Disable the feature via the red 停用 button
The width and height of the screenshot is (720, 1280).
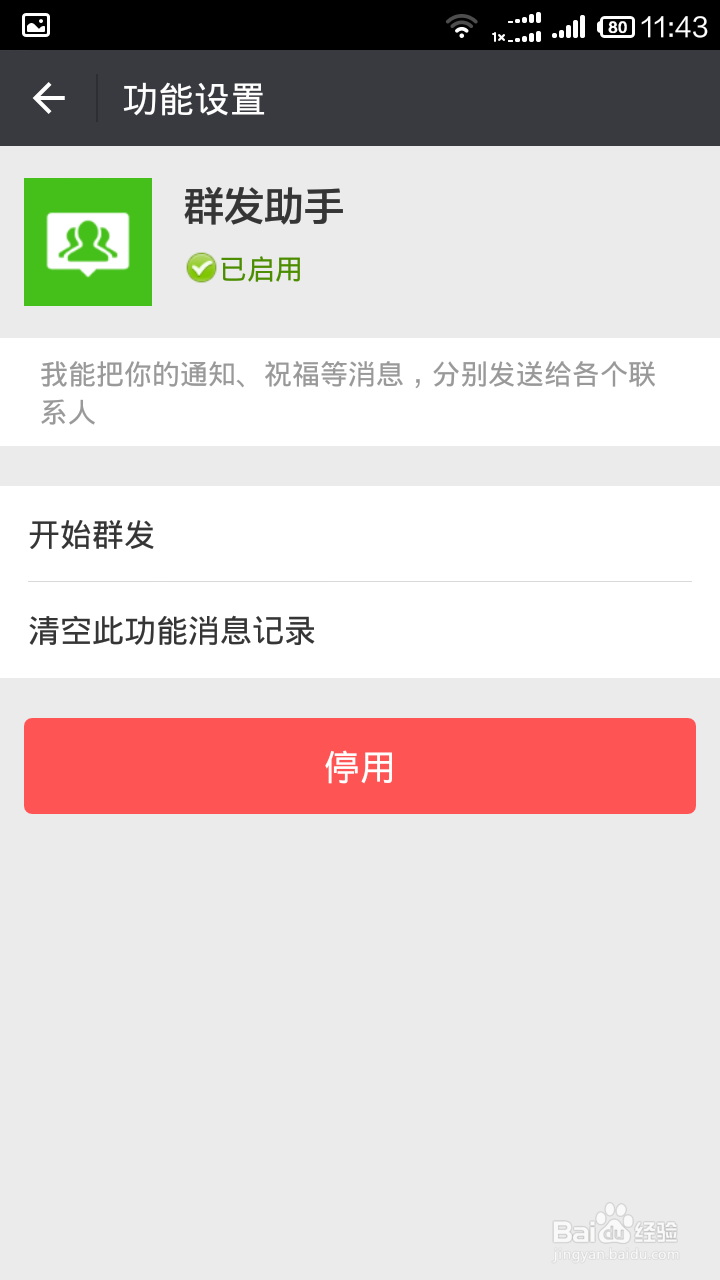coord(360,765)
